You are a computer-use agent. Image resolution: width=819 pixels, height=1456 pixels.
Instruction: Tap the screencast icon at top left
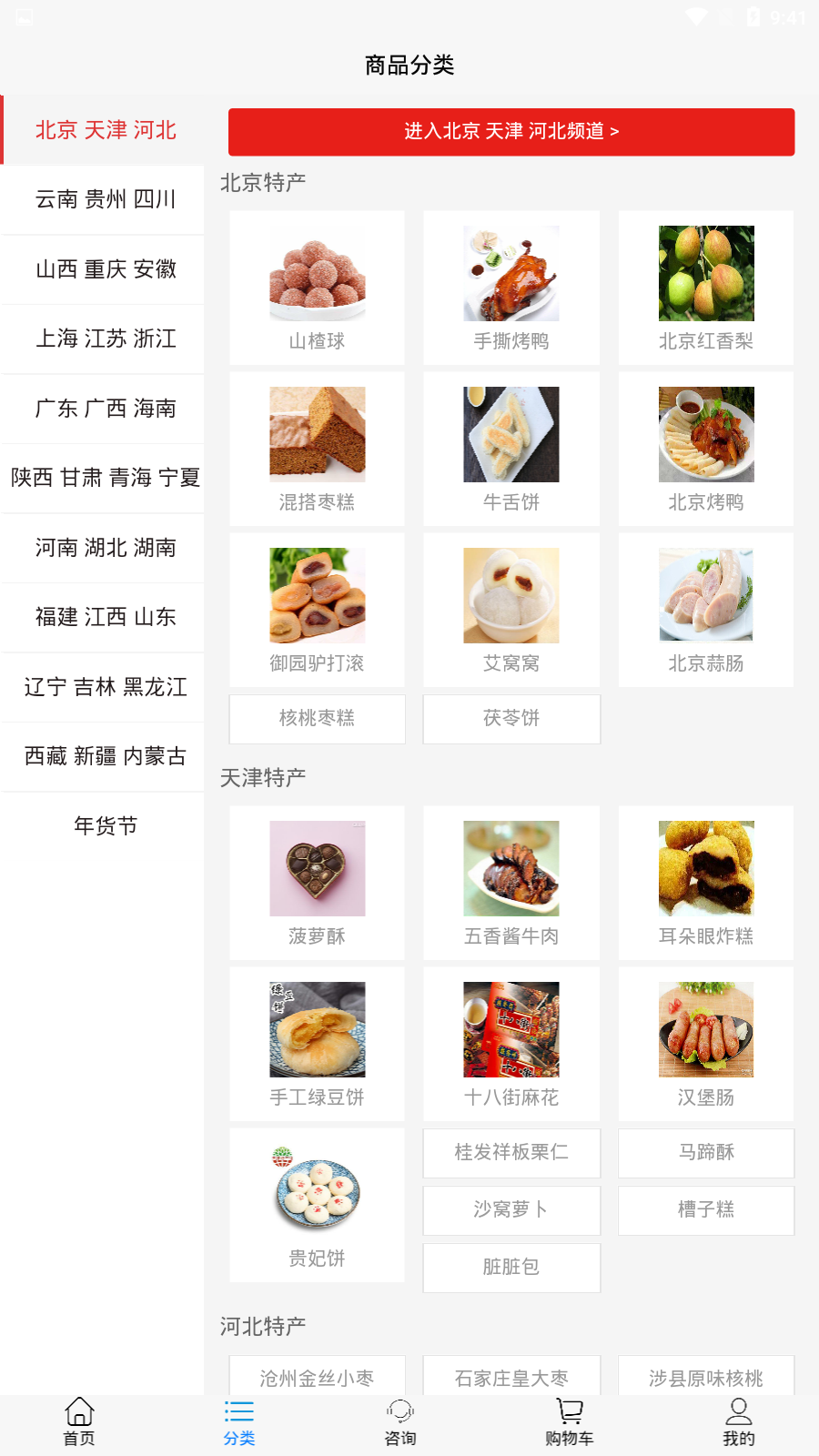coord(25,17)
